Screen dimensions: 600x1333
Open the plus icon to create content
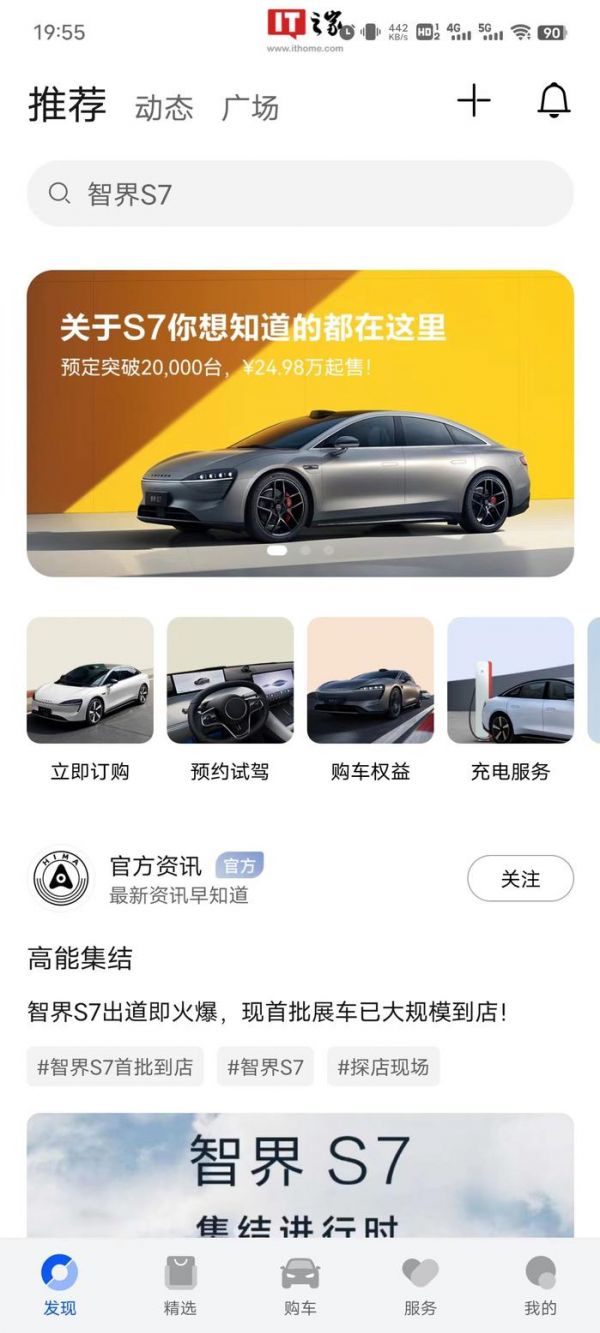point(474,101)
